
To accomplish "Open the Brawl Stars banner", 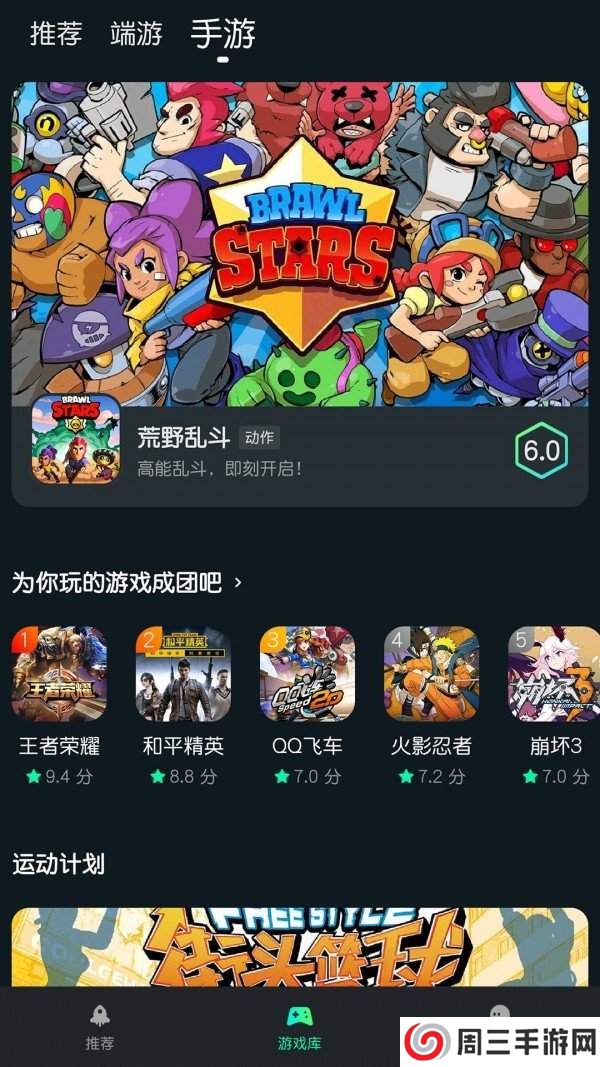I will pos(300,240).
